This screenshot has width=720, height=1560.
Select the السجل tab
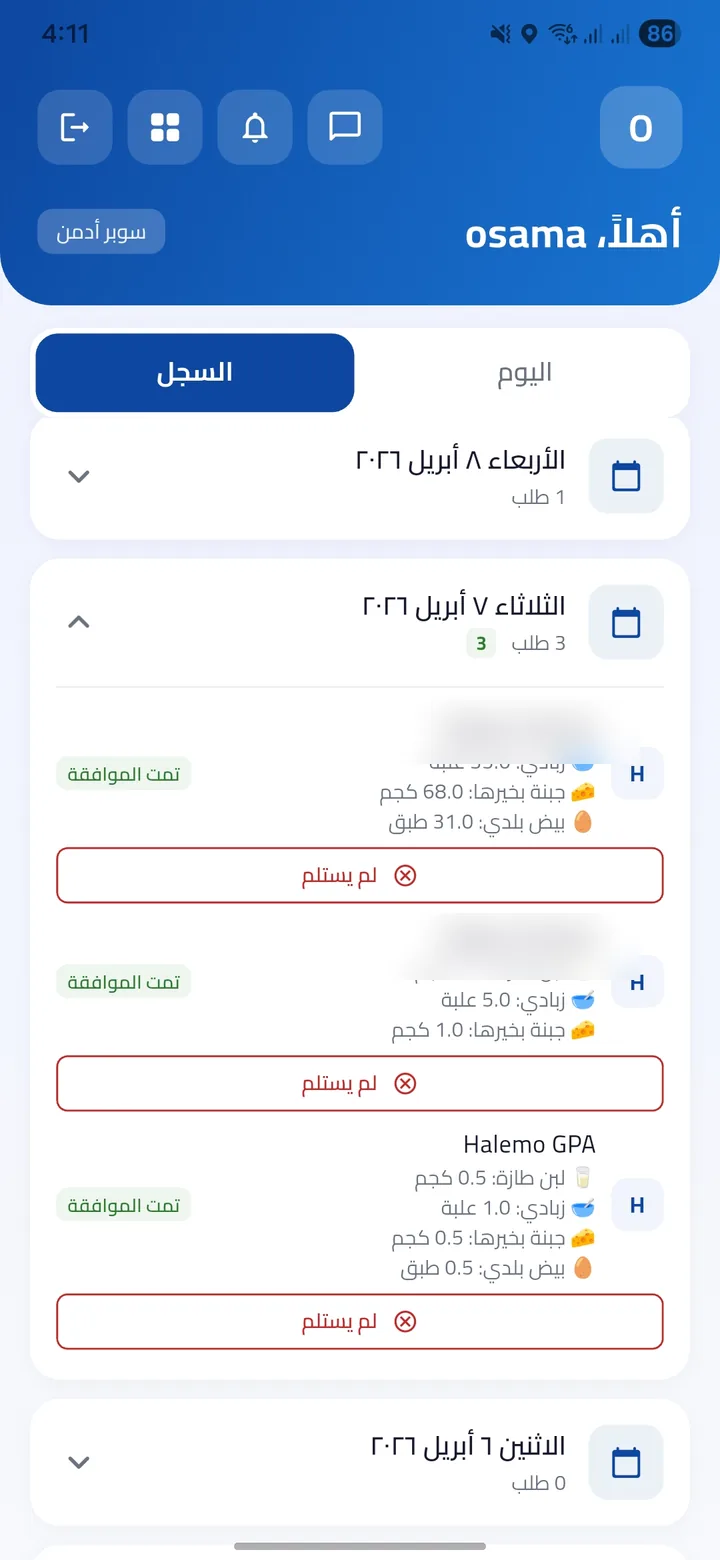pyautogui.click(x=194, y=371)
